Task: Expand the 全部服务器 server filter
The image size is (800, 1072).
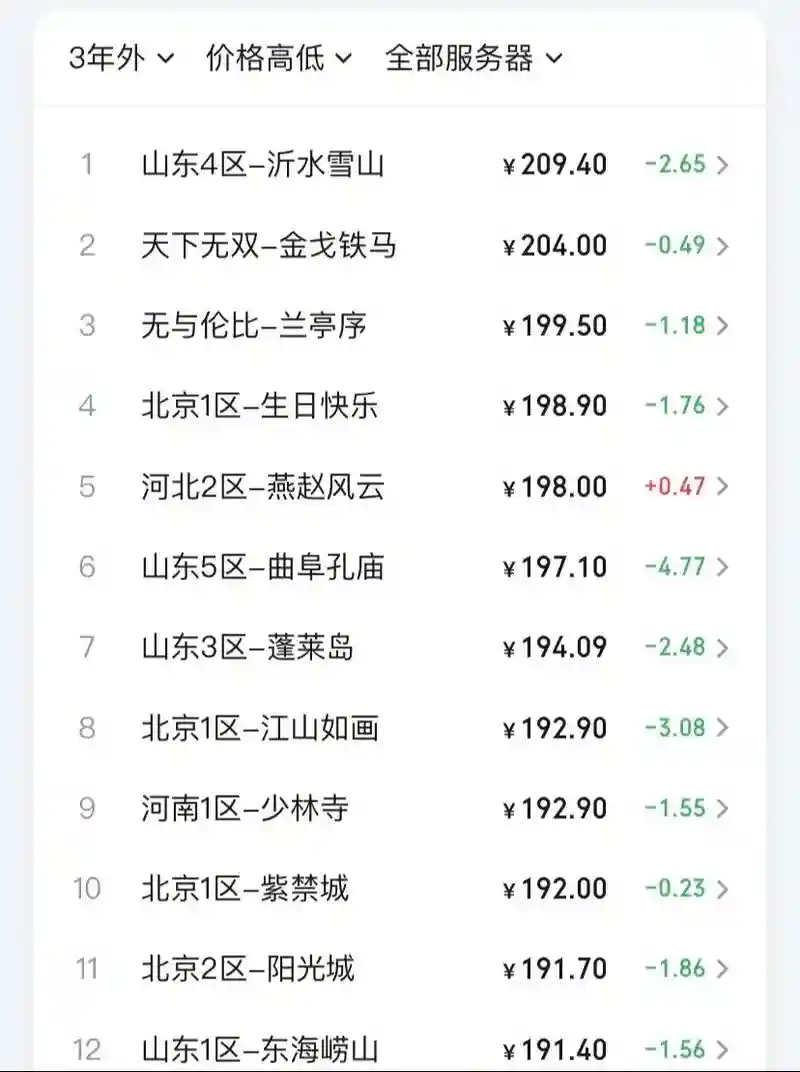Action: point(474,58)
